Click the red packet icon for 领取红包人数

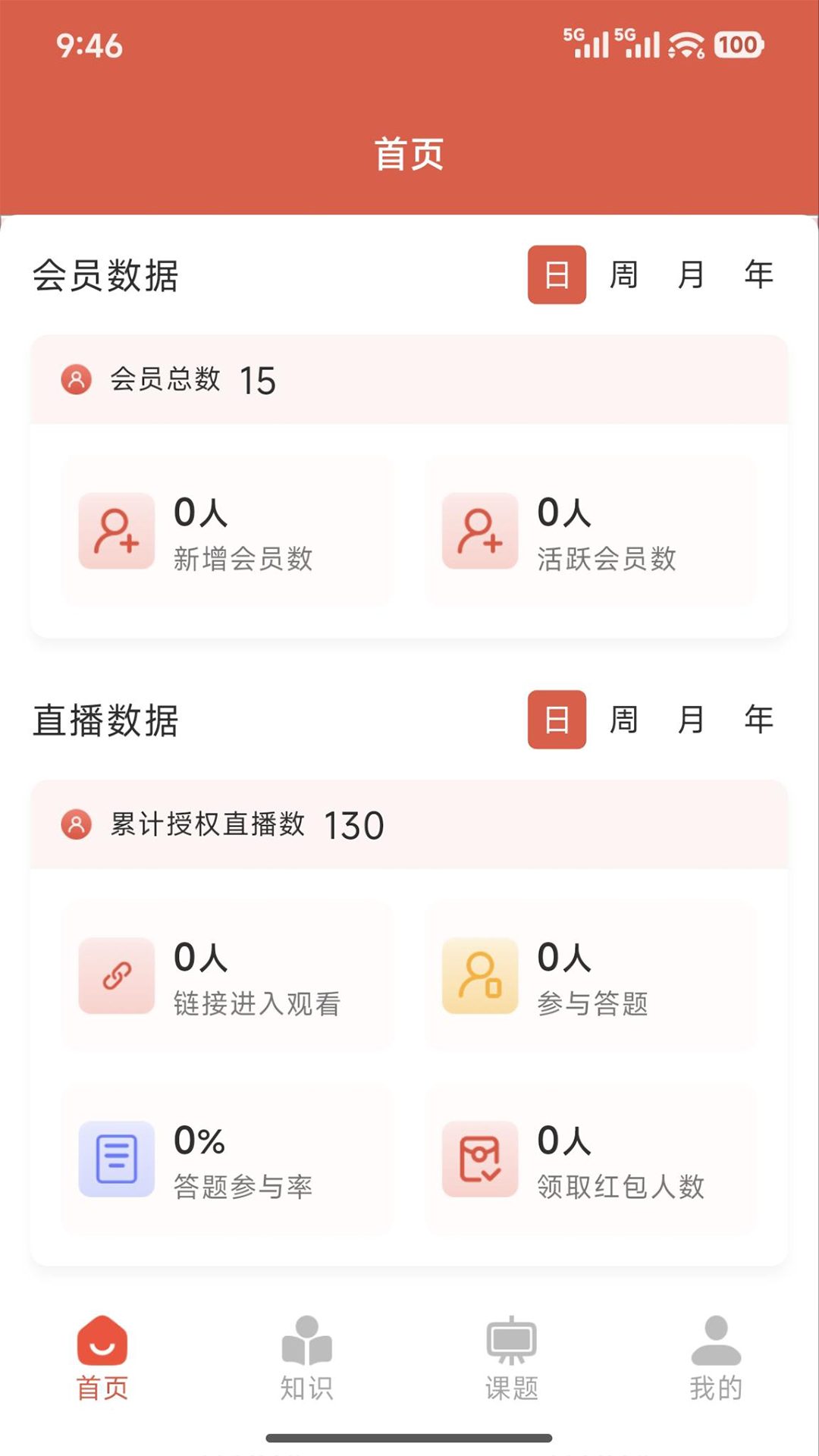tap(479, 1159)
